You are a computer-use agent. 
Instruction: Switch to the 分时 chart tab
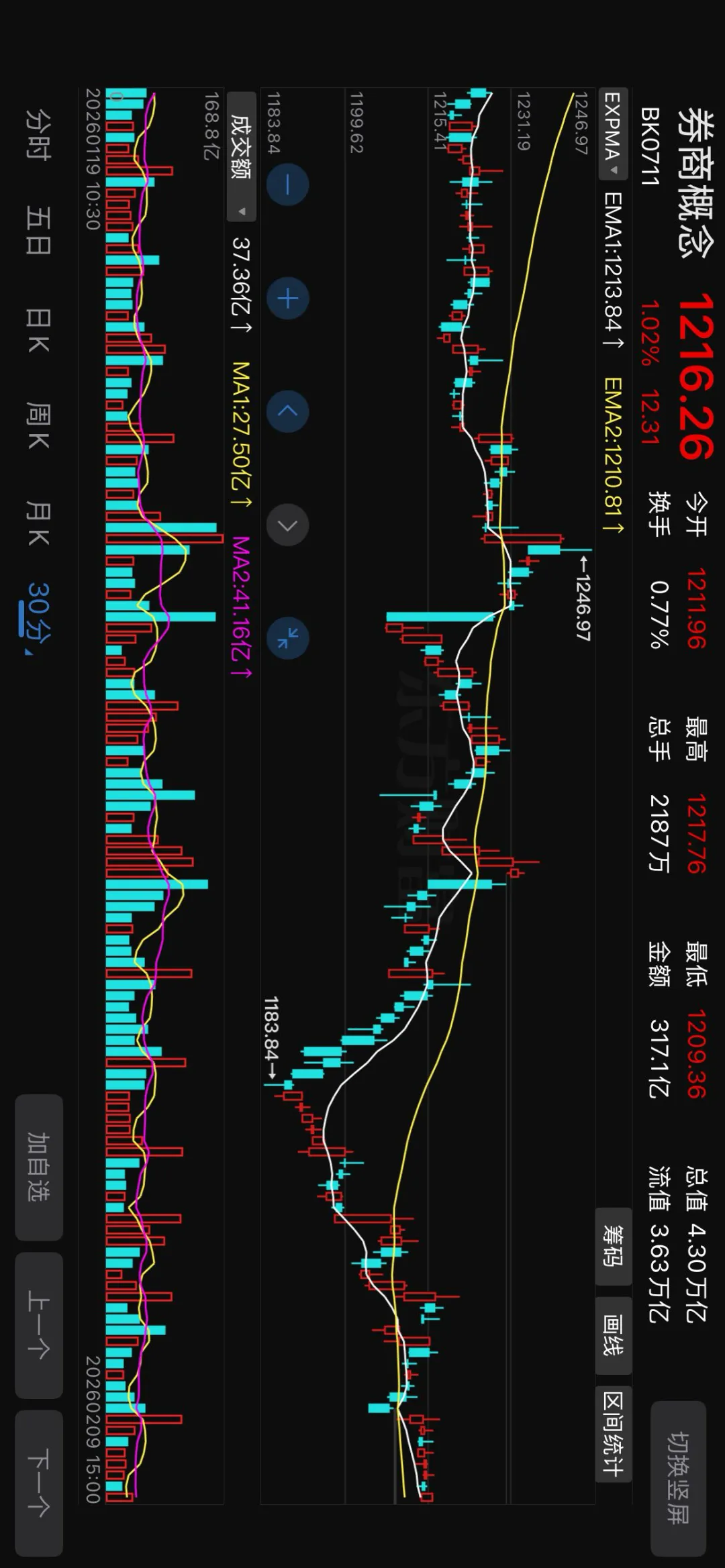[x=38, y=134]
